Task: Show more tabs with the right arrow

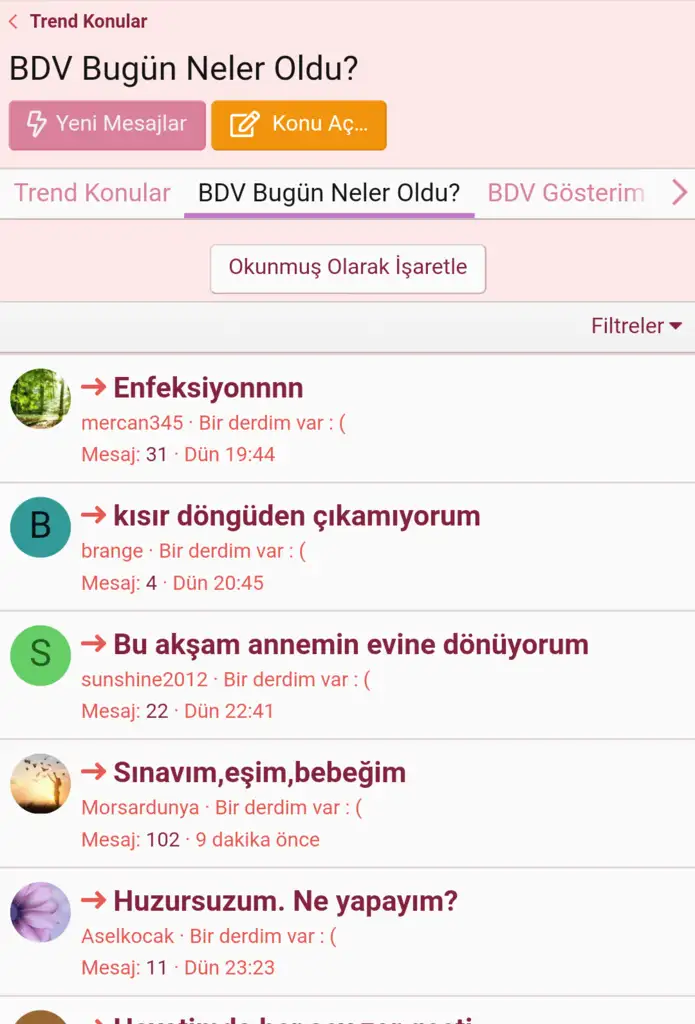Action: point(679,193)
